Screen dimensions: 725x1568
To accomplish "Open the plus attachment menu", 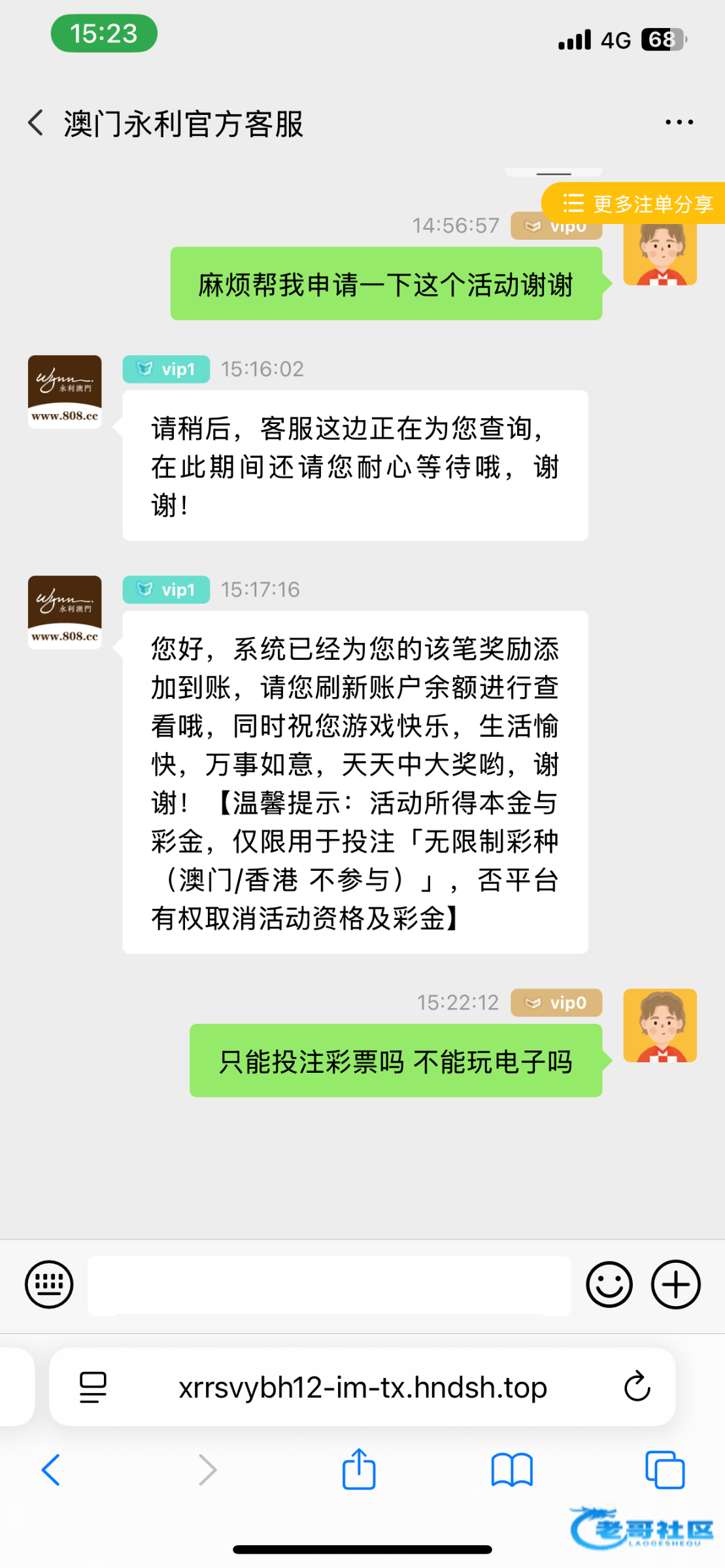I will (675, 1284).
